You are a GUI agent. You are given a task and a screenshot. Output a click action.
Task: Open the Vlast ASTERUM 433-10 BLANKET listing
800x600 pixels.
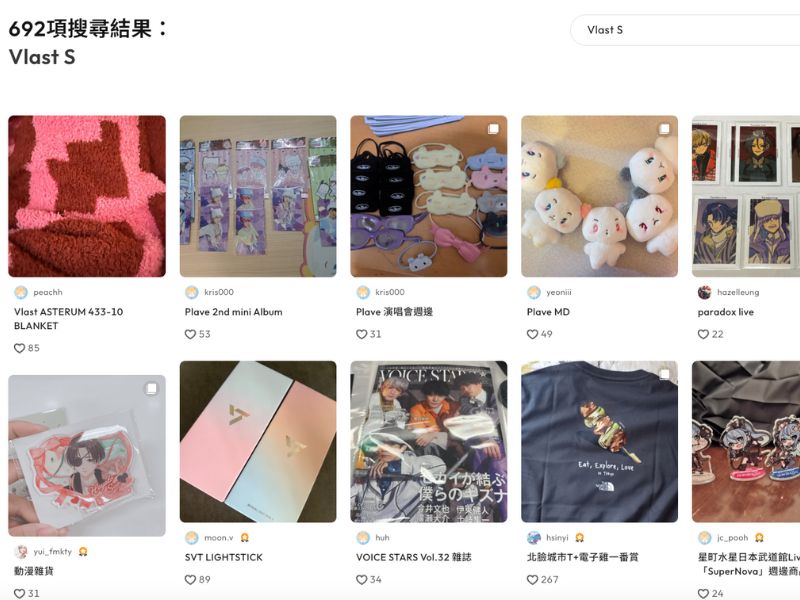(87, 196)
